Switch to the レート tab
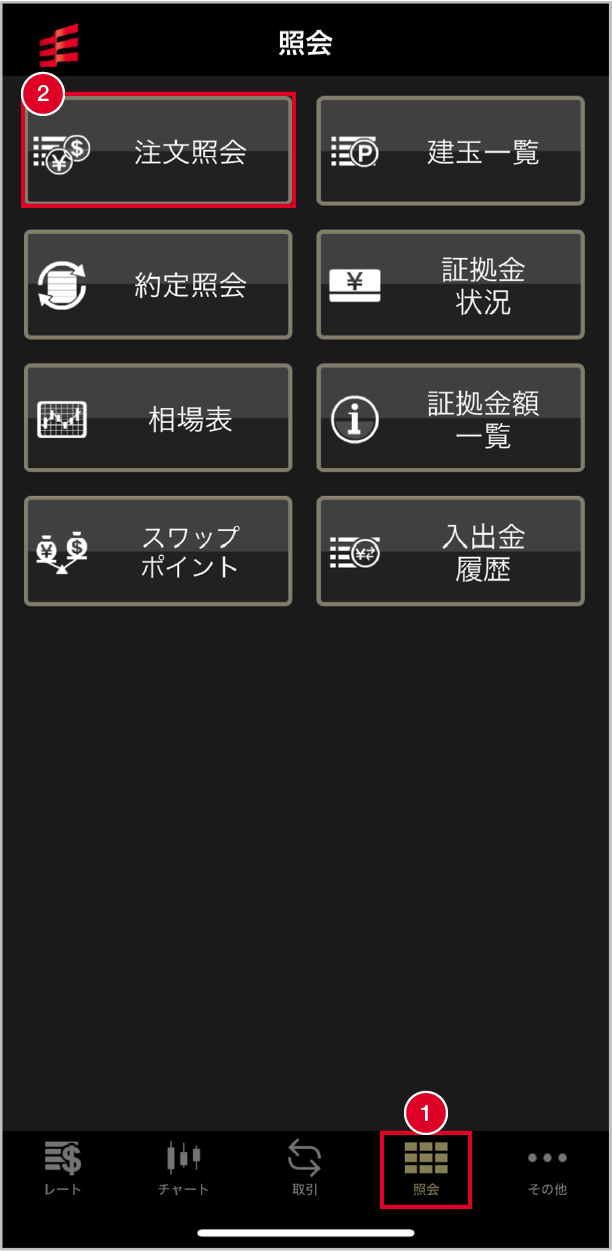Viewport: 612px width, 1251px height. coord(63,1168)
